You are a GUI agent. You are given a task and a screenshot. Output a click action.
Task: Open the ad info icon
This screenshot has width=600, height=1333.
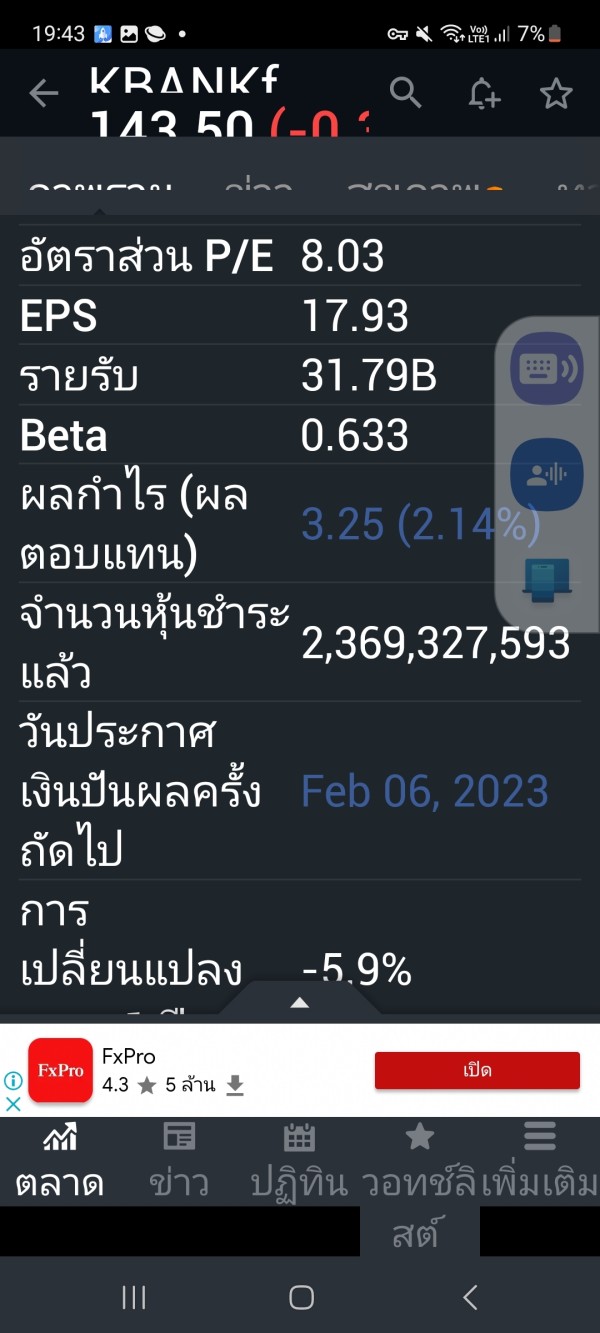(x=13, y=1080)
